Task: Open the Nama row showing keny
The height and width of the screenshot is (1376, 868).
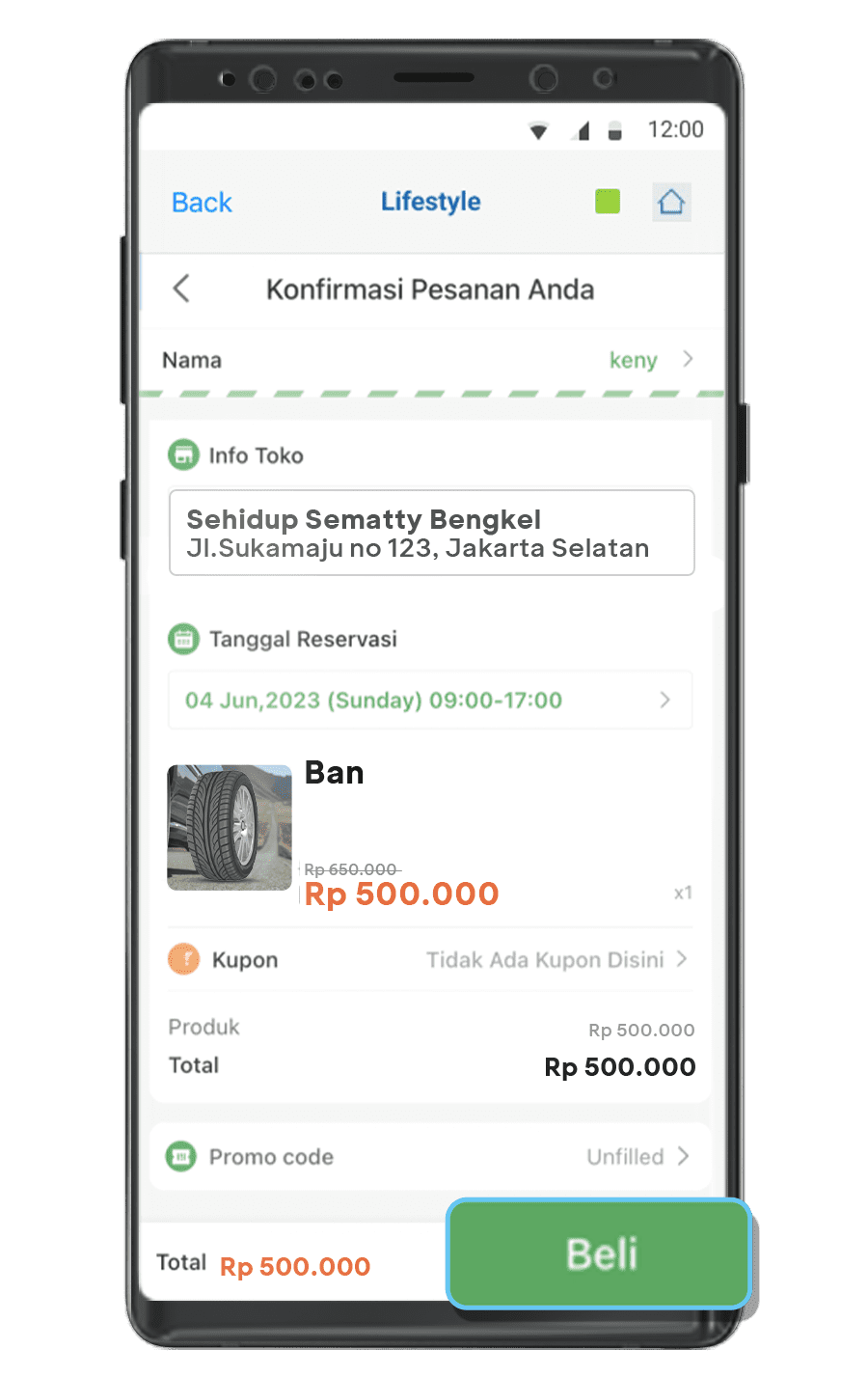Action: pos(431,360)
